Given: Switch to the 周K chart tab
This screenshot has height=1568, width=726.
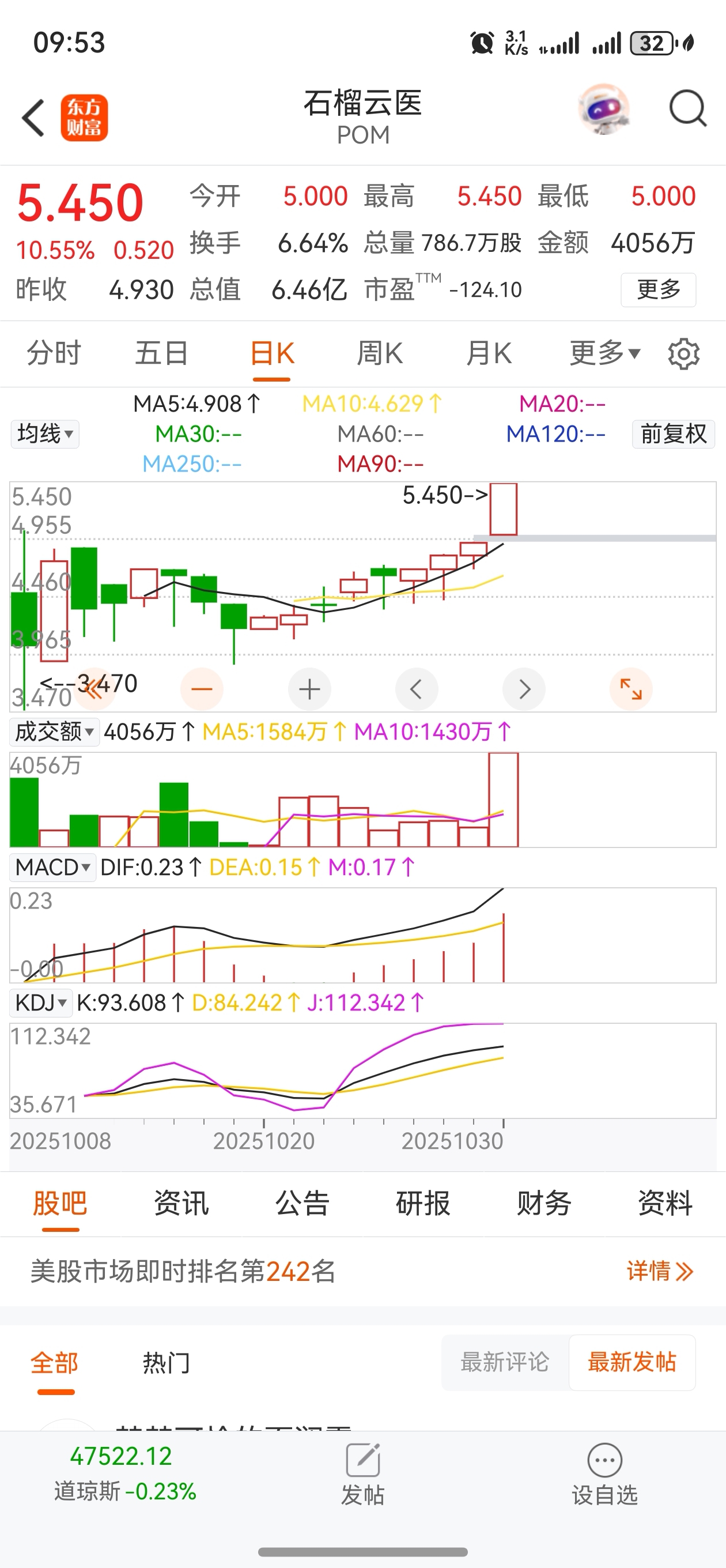Looking at the screenshot, I should click(x=380, y=353).
